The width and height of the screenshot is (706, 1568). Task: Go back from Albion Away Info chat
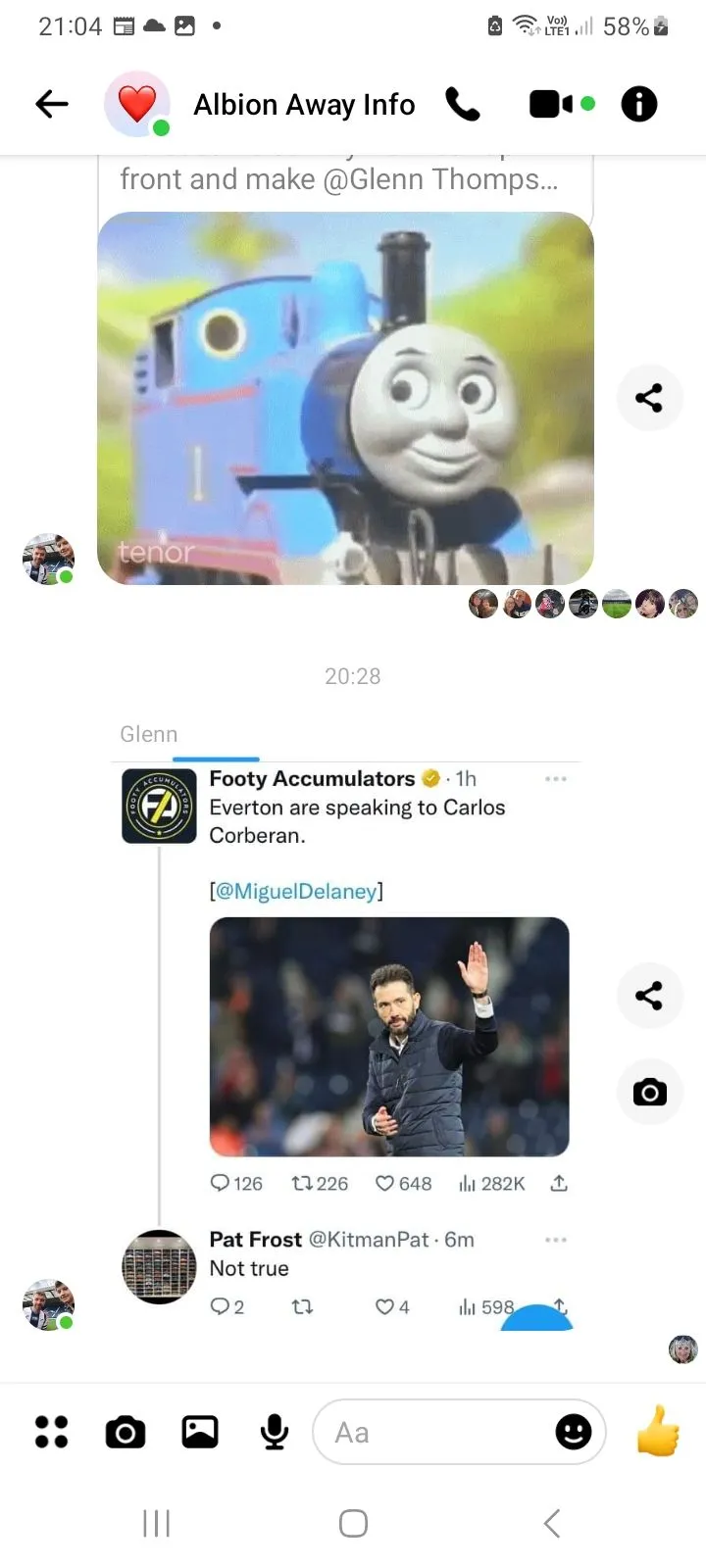click(x=52, y=104)
